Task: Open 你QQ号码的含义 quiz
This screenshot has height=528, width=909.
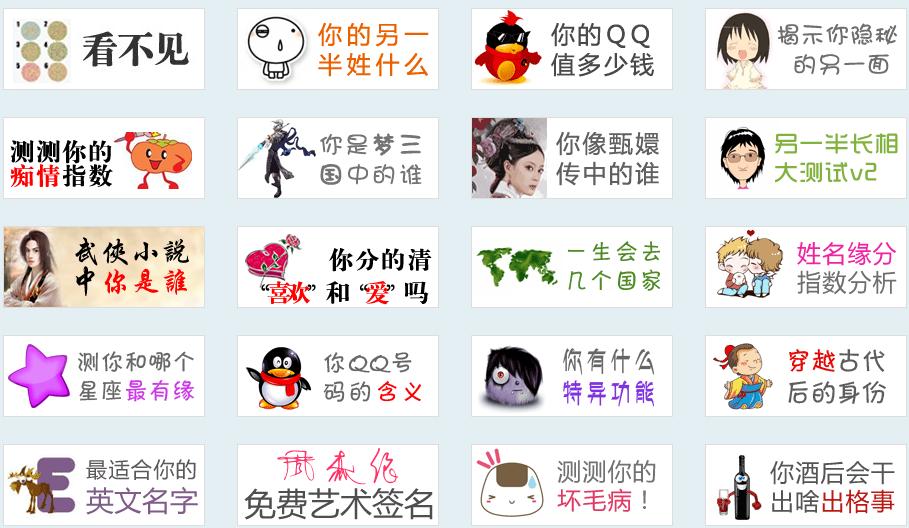Action: [x=337, y=376]
